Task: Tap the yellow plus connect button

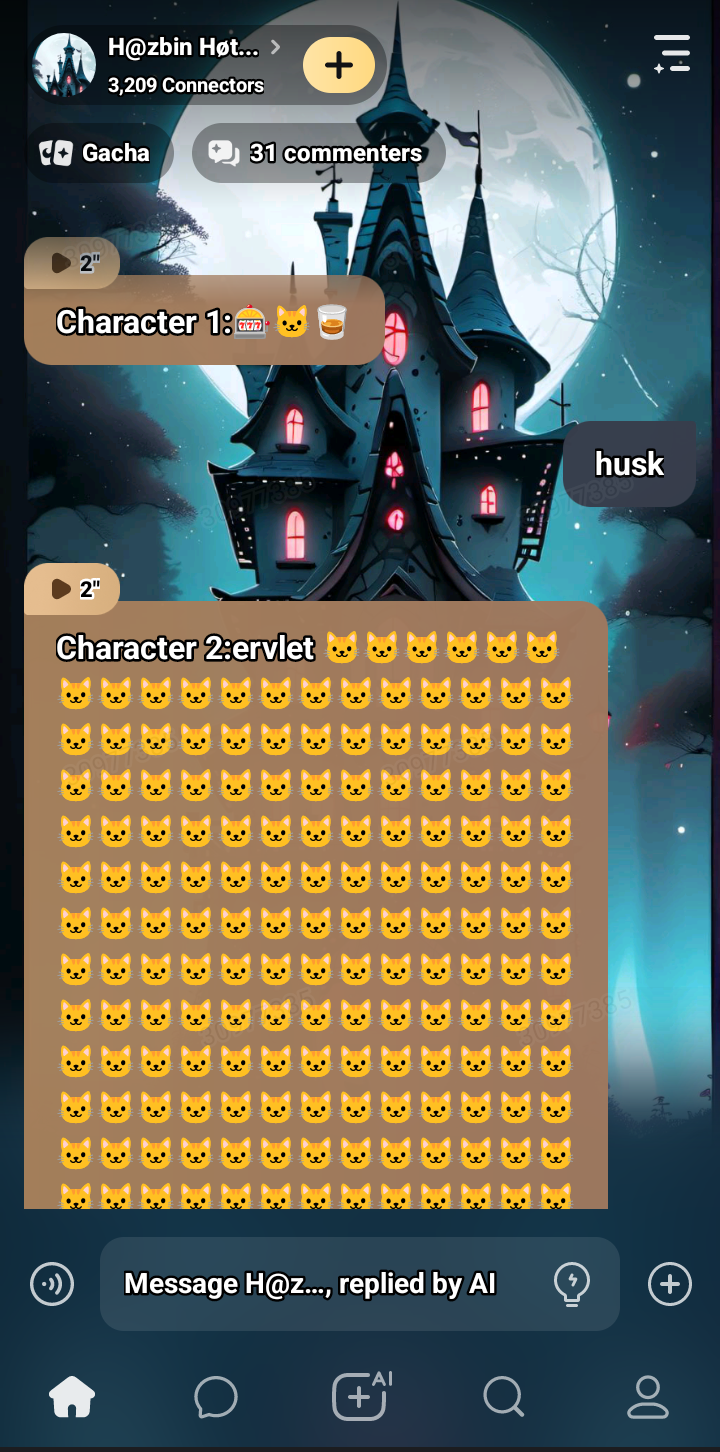Action: coord(339,65)
